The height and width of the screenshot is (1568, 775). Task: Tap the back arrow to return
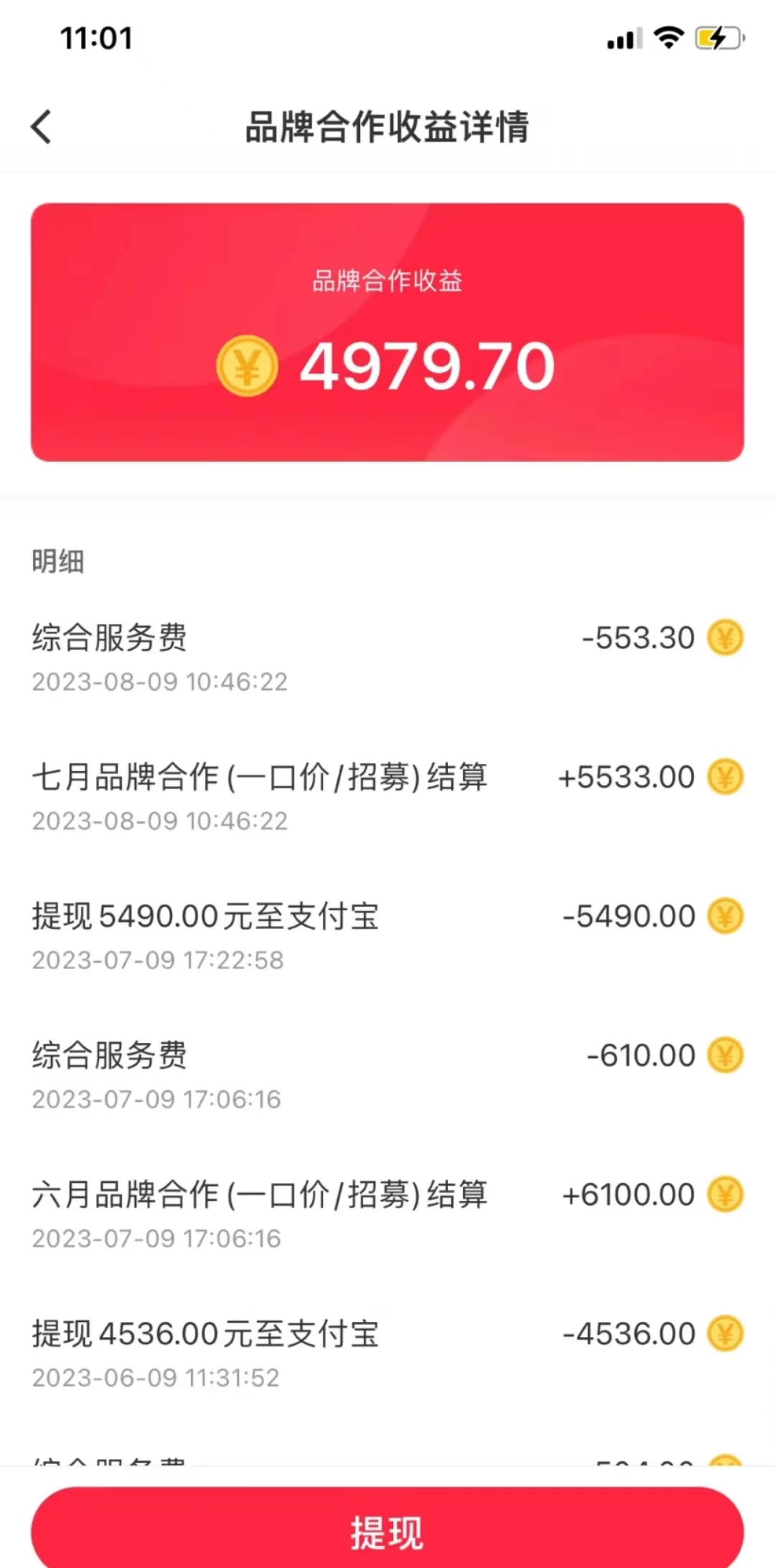41,126
